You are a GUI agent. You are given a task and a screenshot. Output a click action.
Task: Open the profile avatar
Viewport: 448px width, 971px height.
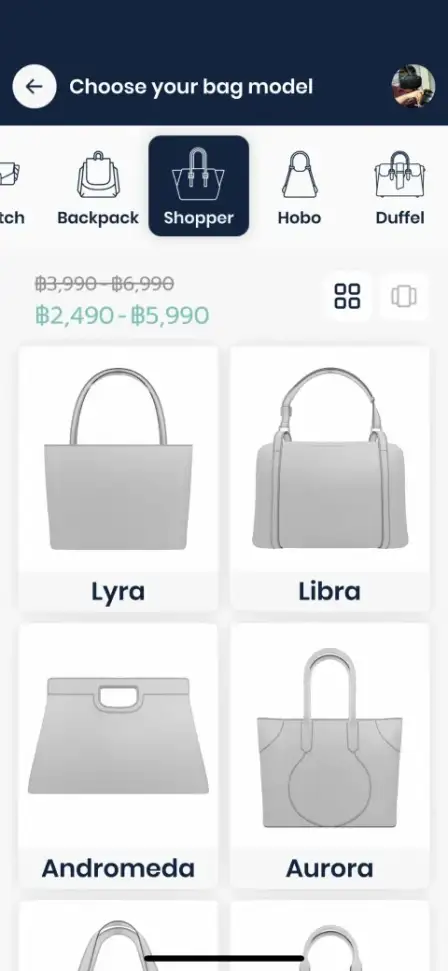pos(413,86)
